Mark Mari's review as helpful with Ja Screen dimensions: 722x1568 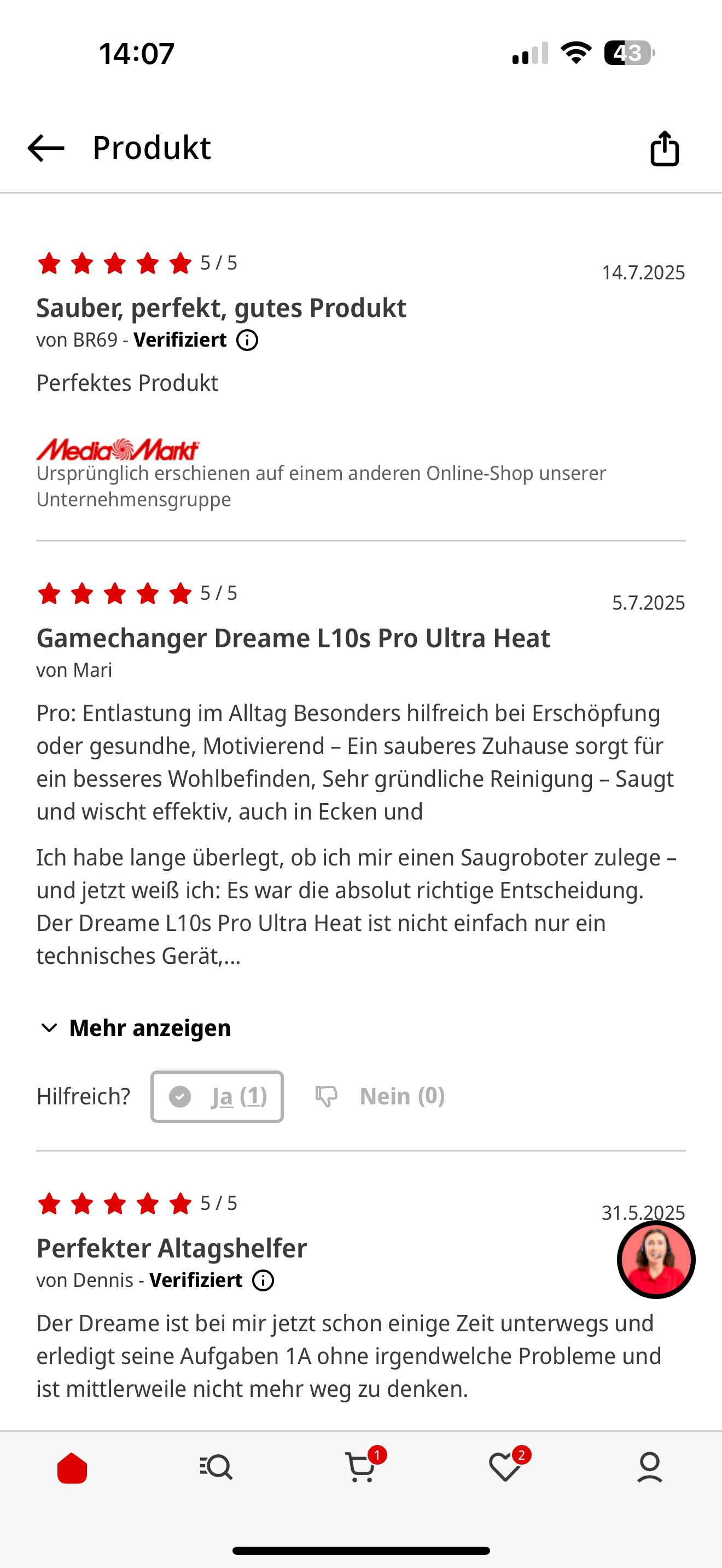point(217,1096)
